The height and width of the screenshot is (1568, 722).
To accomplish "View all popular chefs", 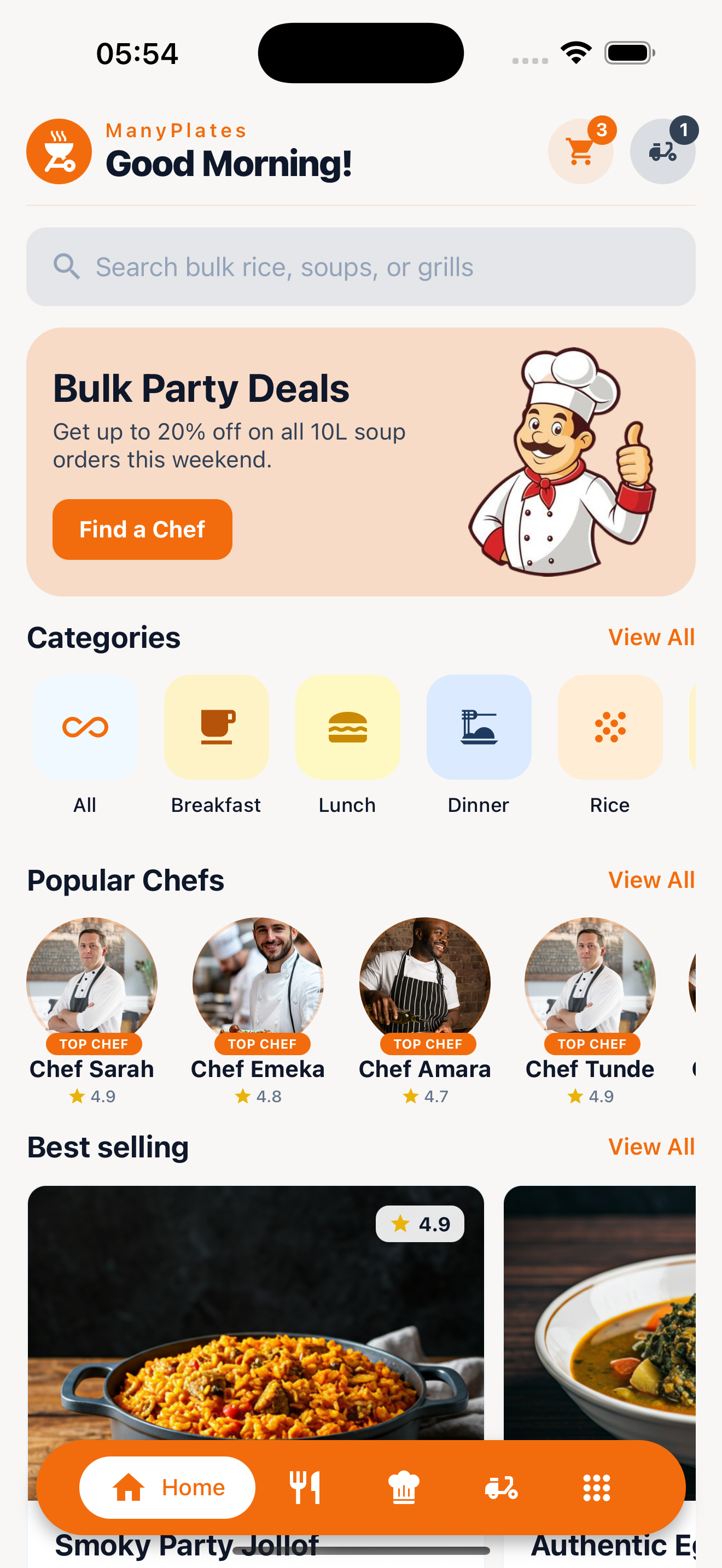I will click(651, 880).
